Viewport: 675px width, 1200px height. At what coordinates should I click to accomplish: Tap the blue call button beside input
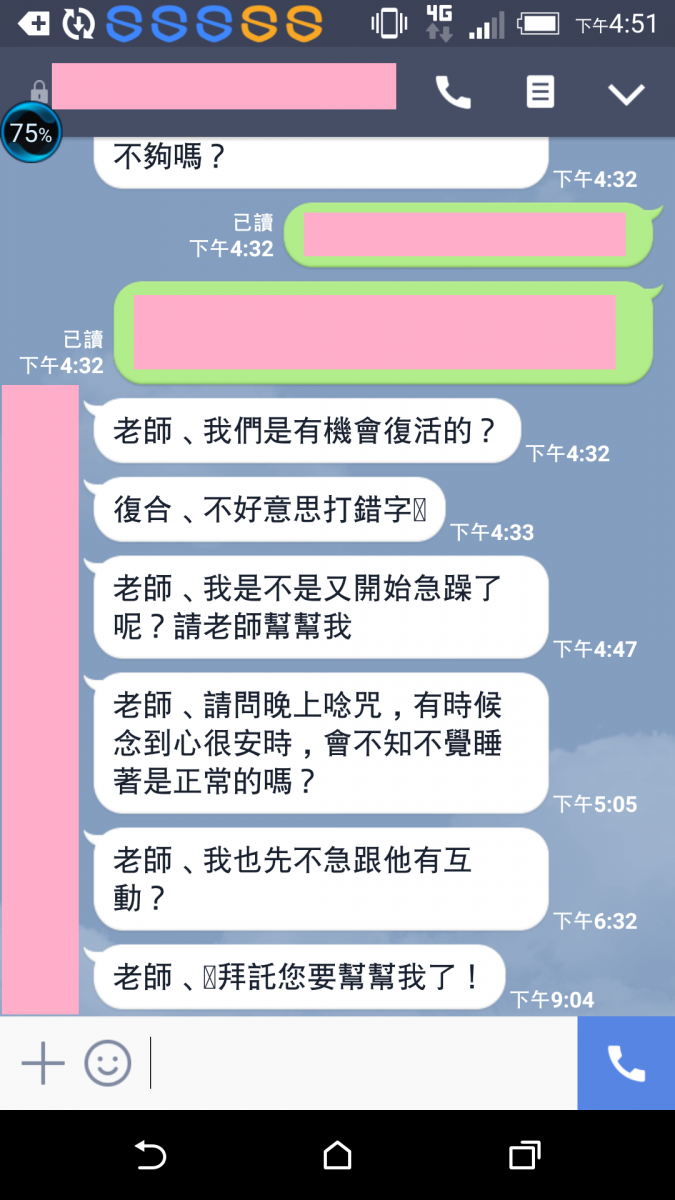pos(626,1063)
